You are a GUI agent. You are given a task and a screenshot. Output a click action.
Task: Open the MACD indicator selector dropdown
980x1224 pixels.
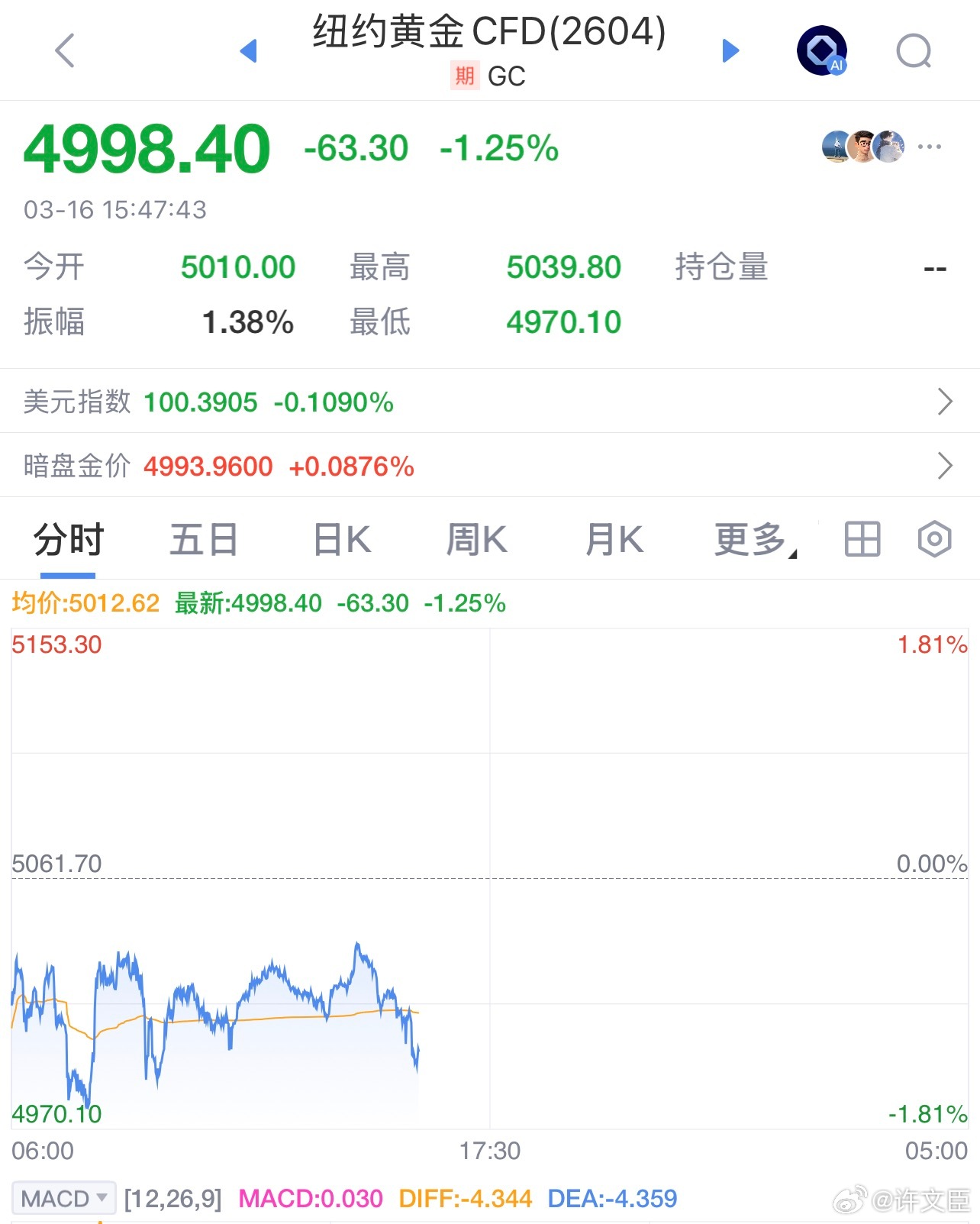click(63, 1198)
